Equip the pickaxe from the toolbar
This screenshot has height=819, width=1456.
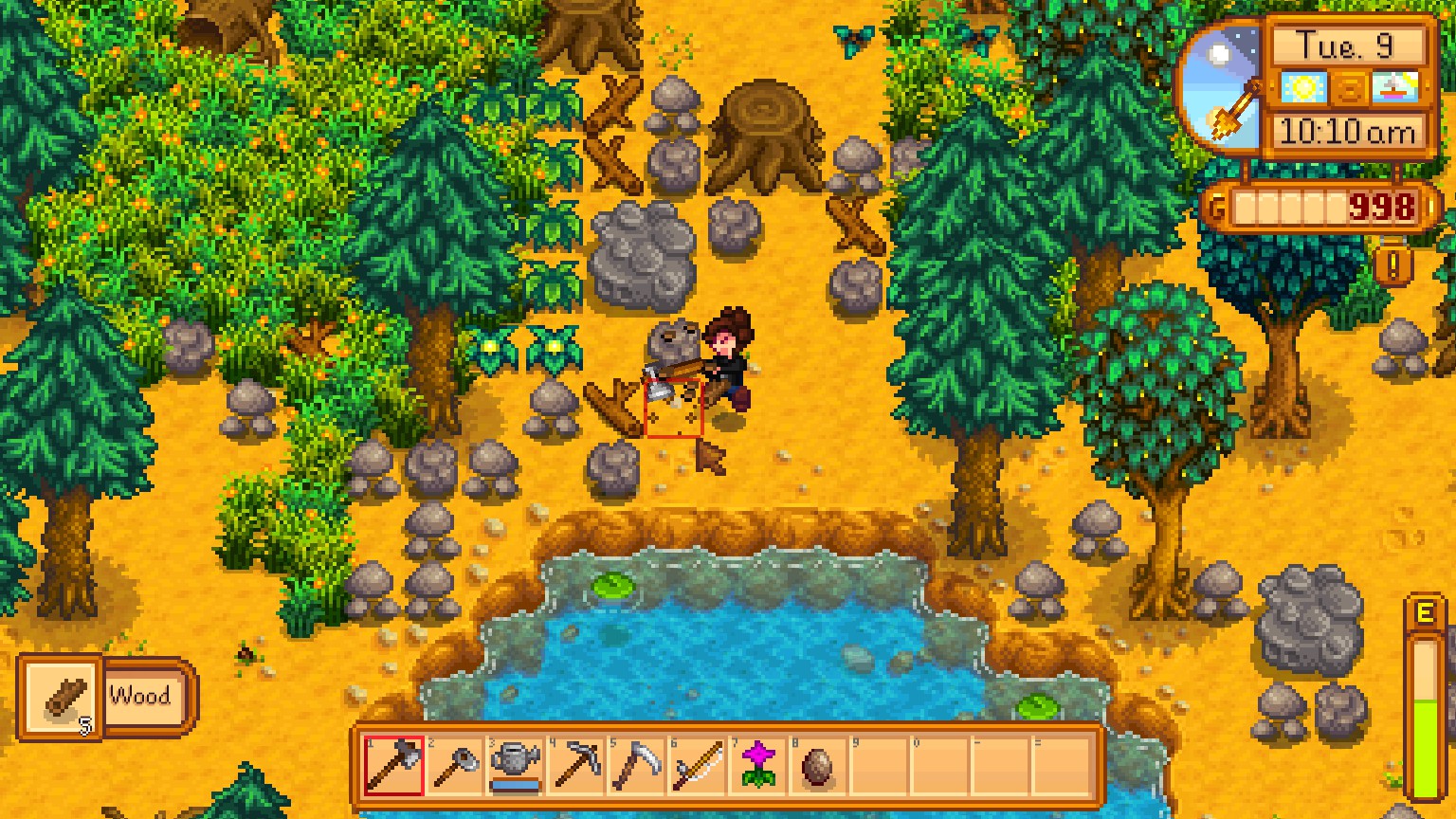575,765
